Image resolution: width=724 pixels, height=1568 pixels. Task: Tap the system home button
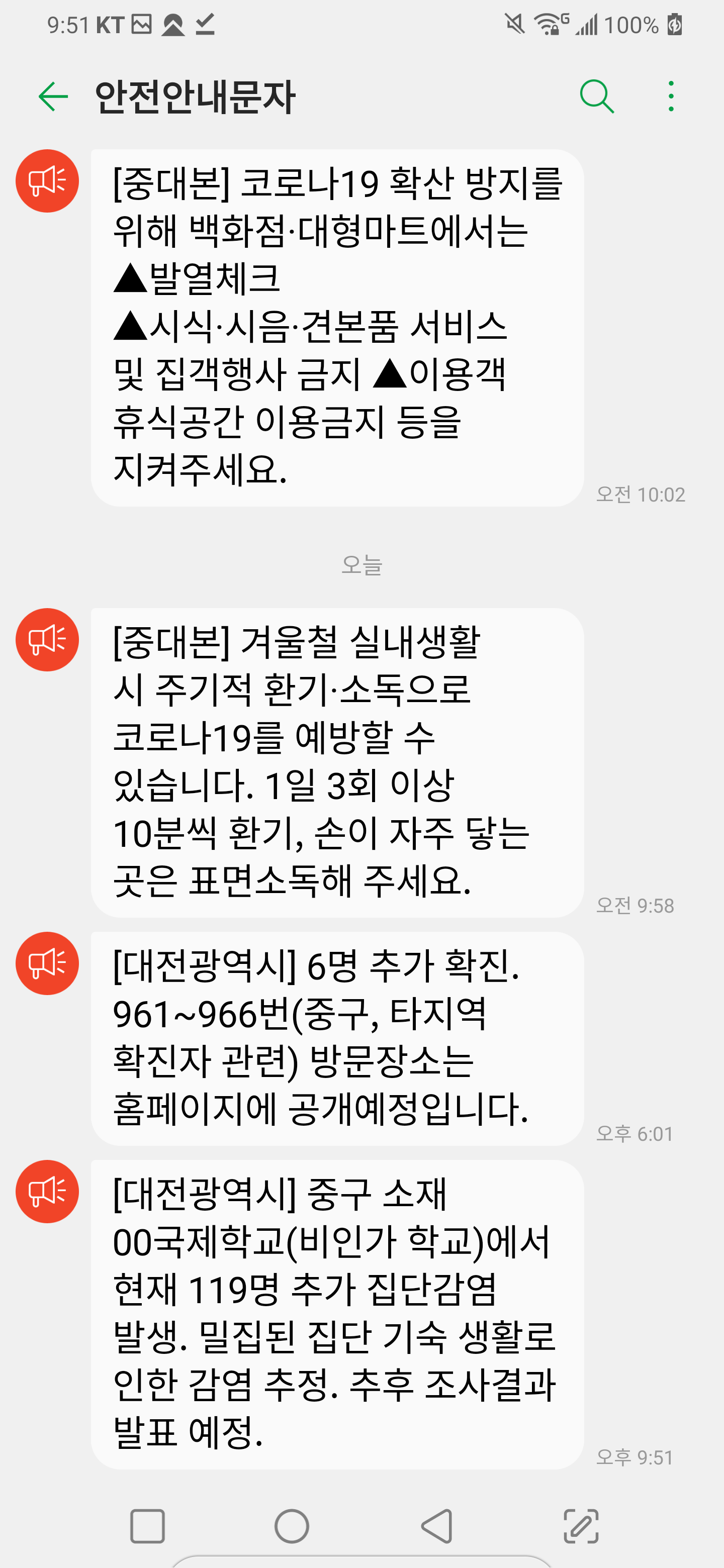[x=292, y=1526]
